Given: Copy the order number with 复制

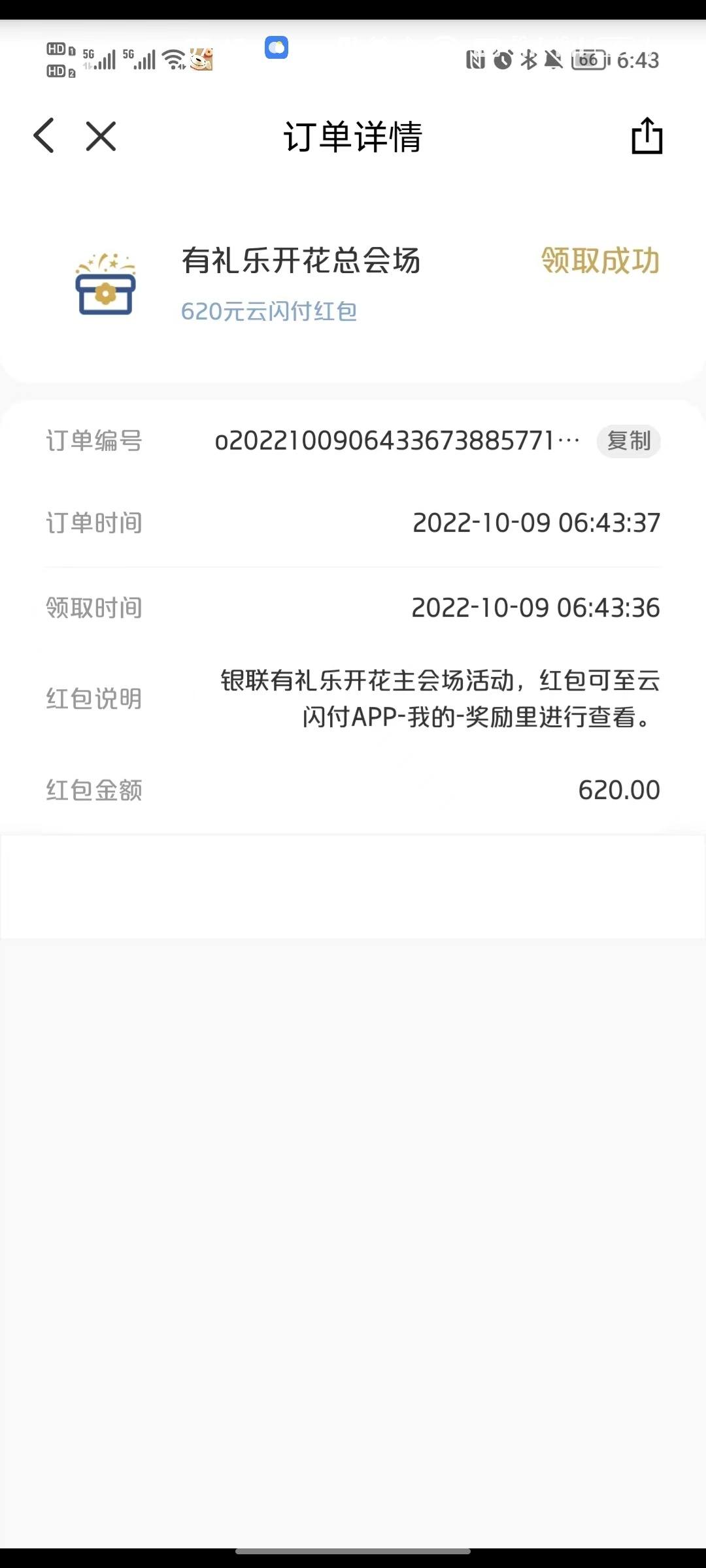Looking at the screenshot, I should 629,441.
